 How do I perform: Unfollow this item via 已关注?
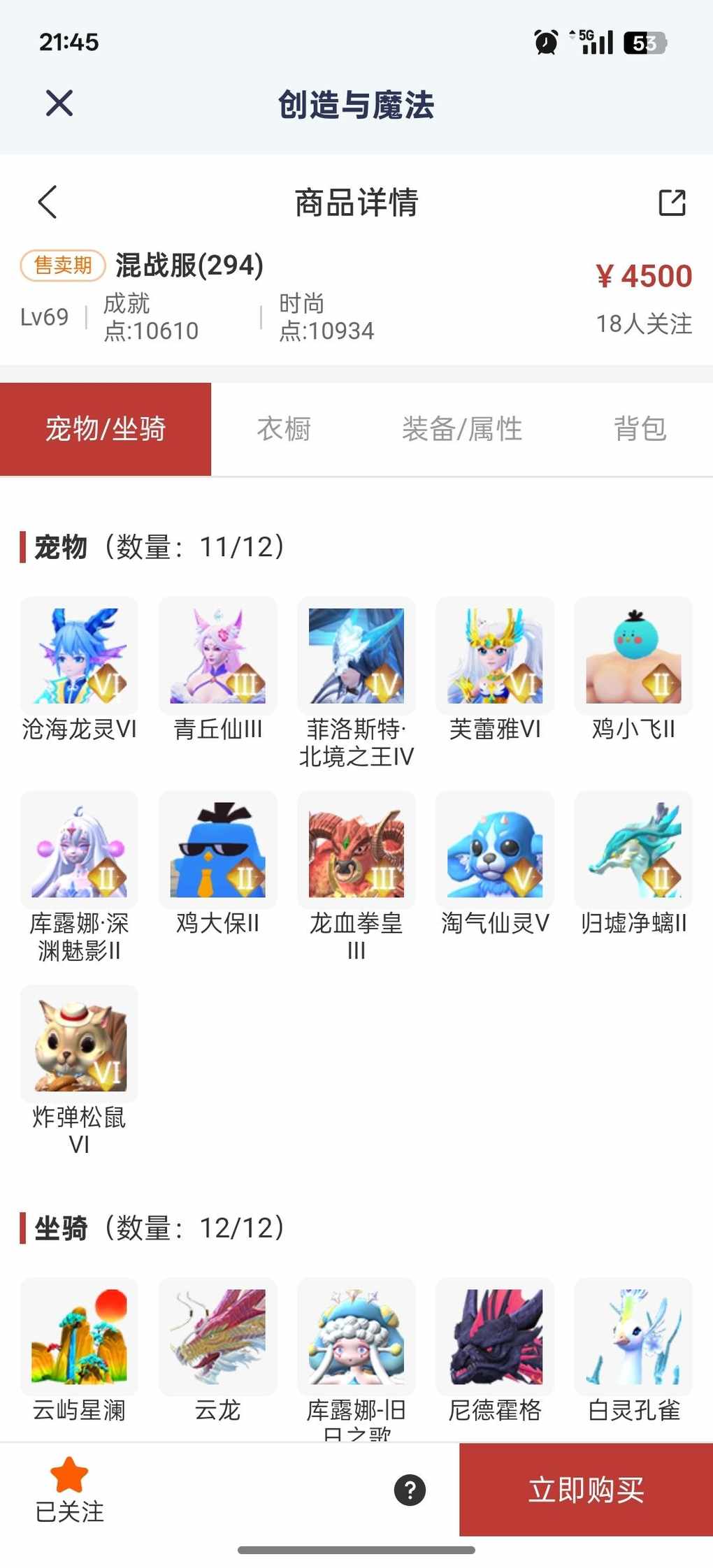(69, 1489)
